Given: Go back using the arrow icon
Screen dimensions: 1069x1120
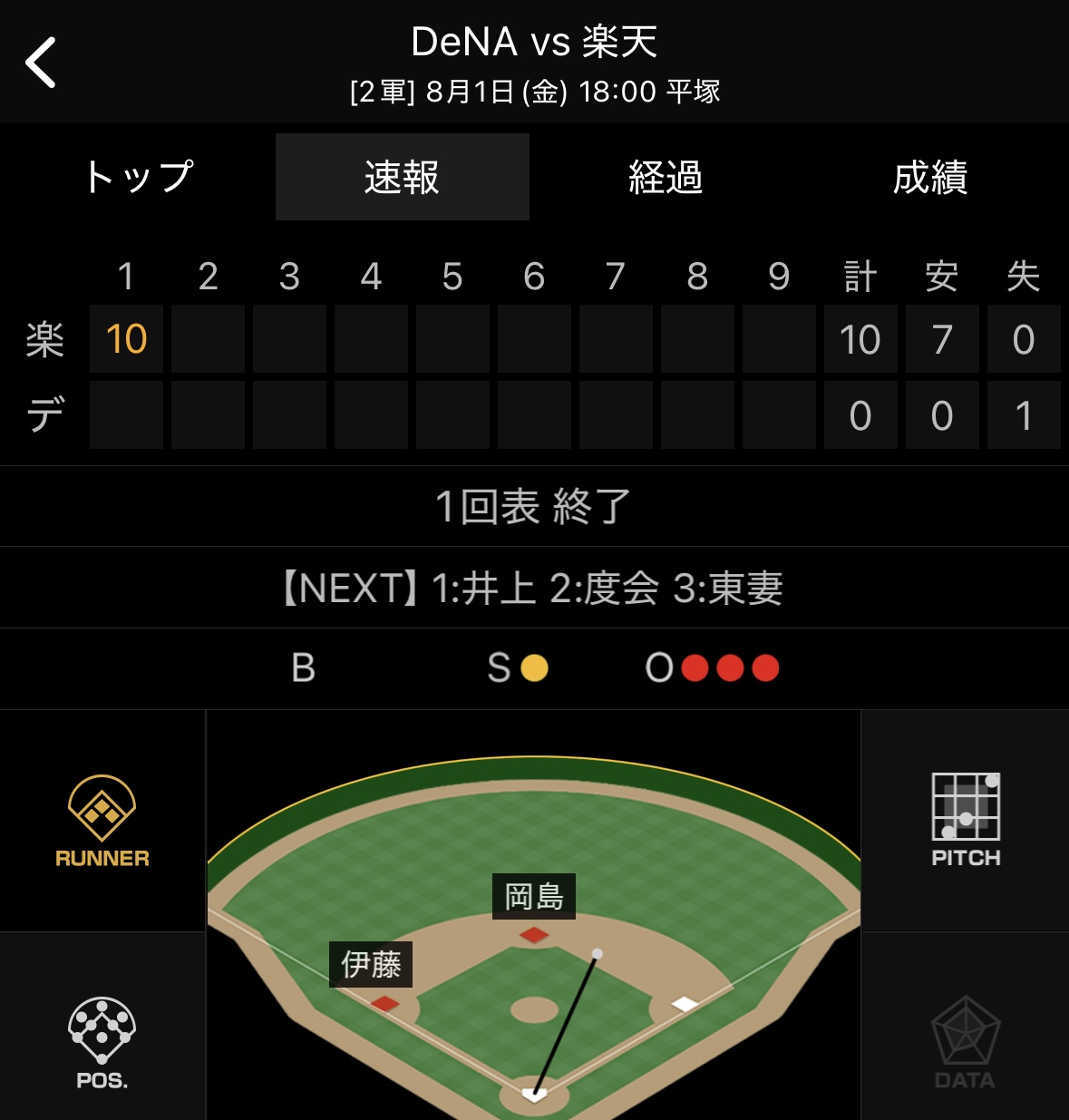Looking at the screenshot, I should [x=42, y=63].
